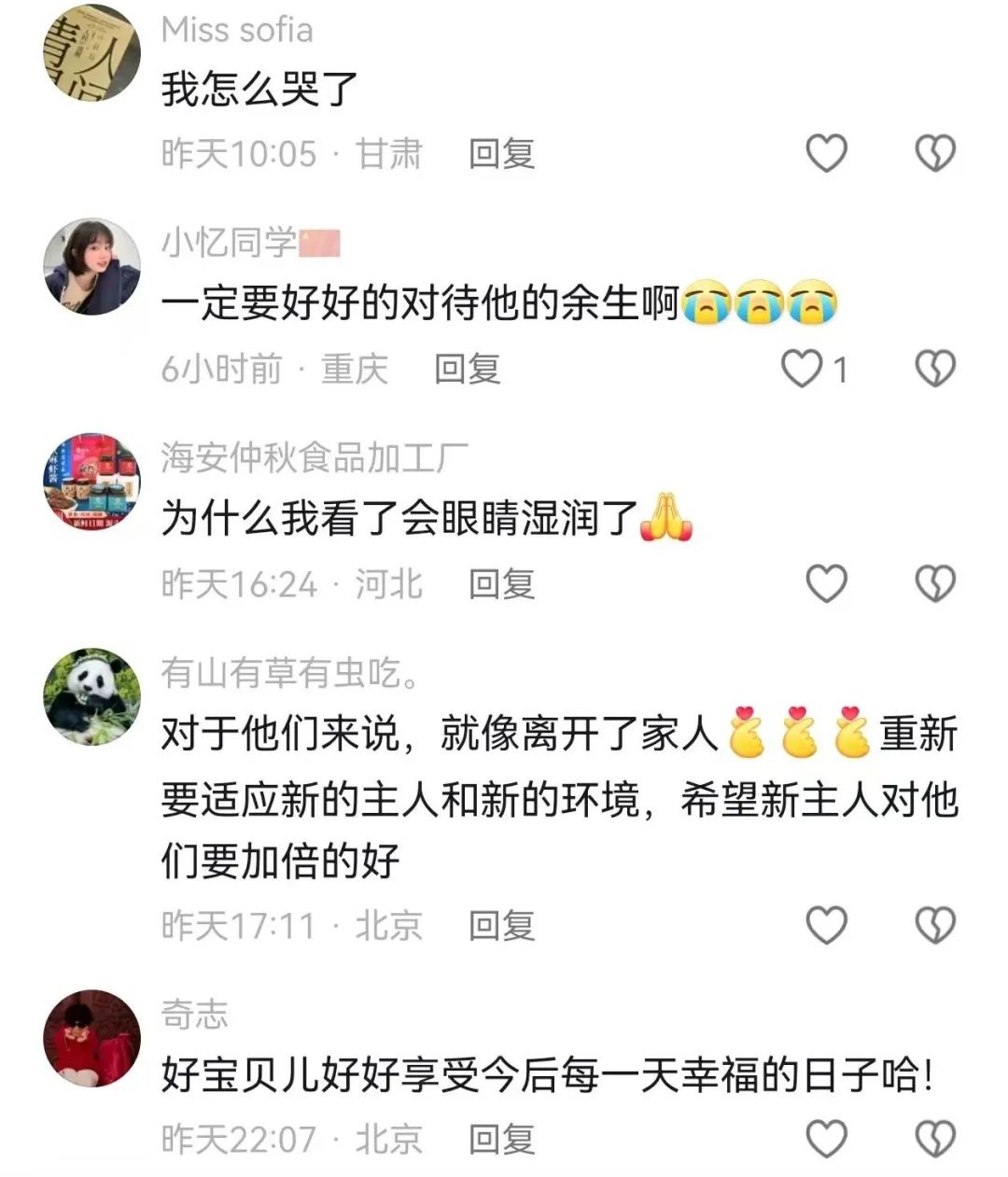The height and width of the screenshot is (1177, 1008).
Task: Dislike 奇志's comment
Action: (934, 1139)
